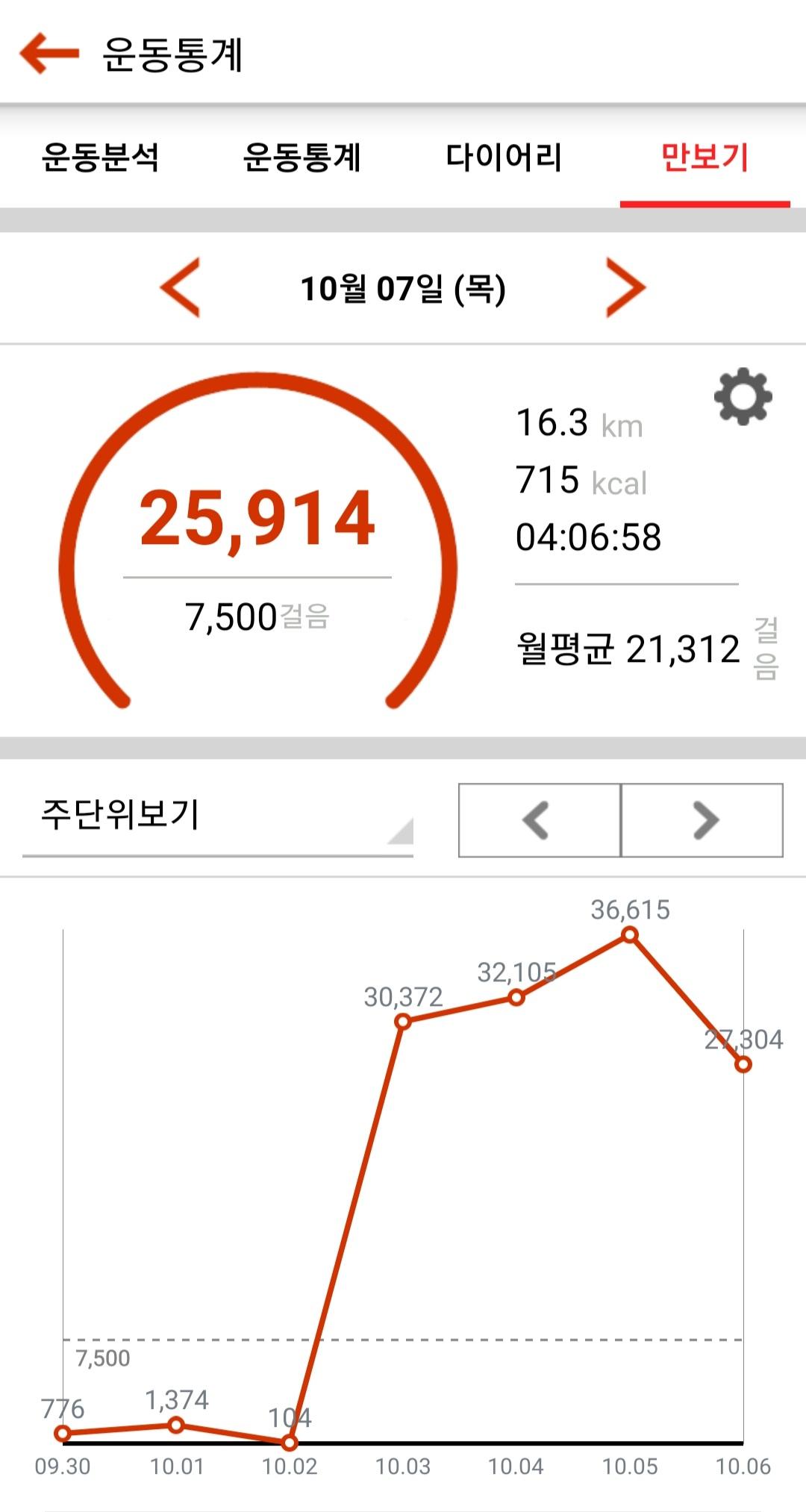Show the next week's chart

(702, 820)
